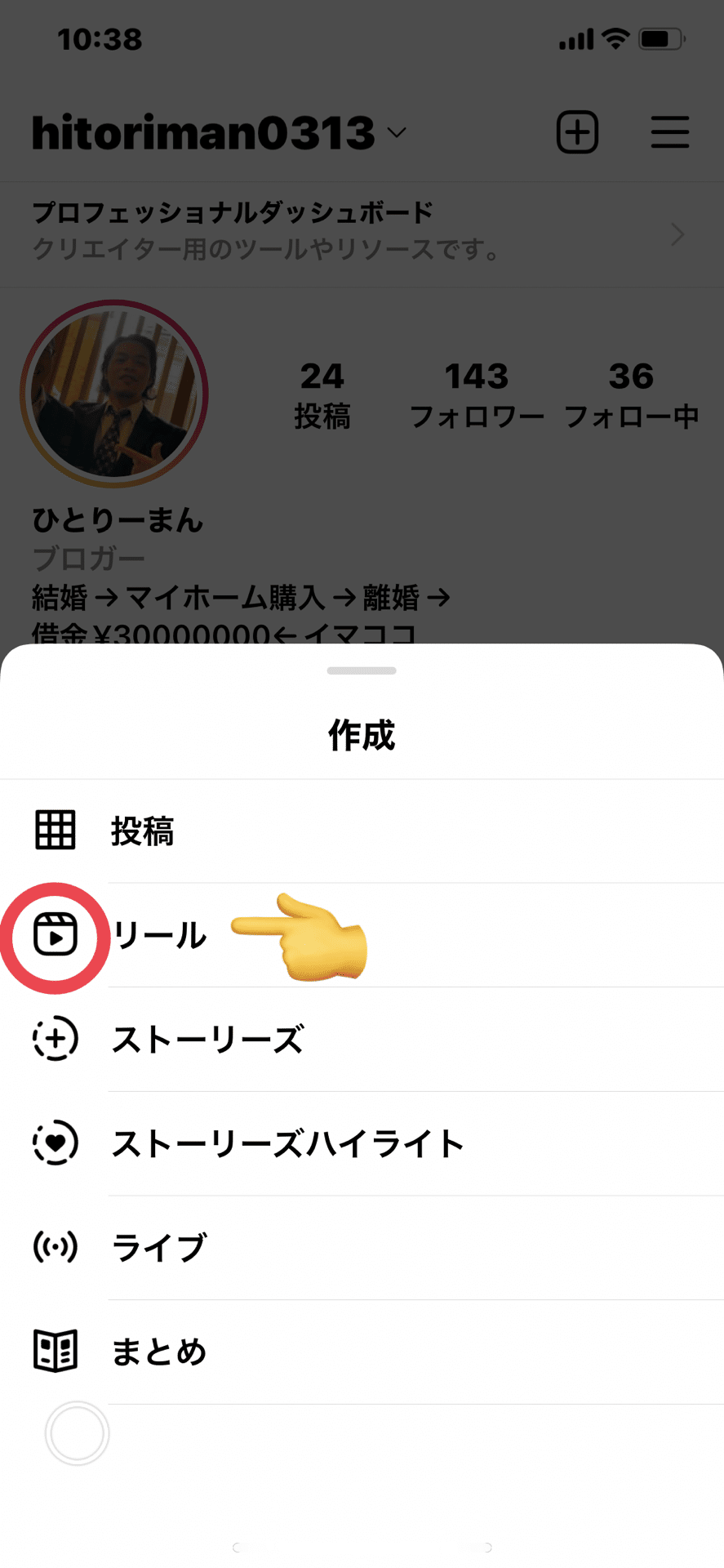View the 143 フォロワー list

click(477, 395)
